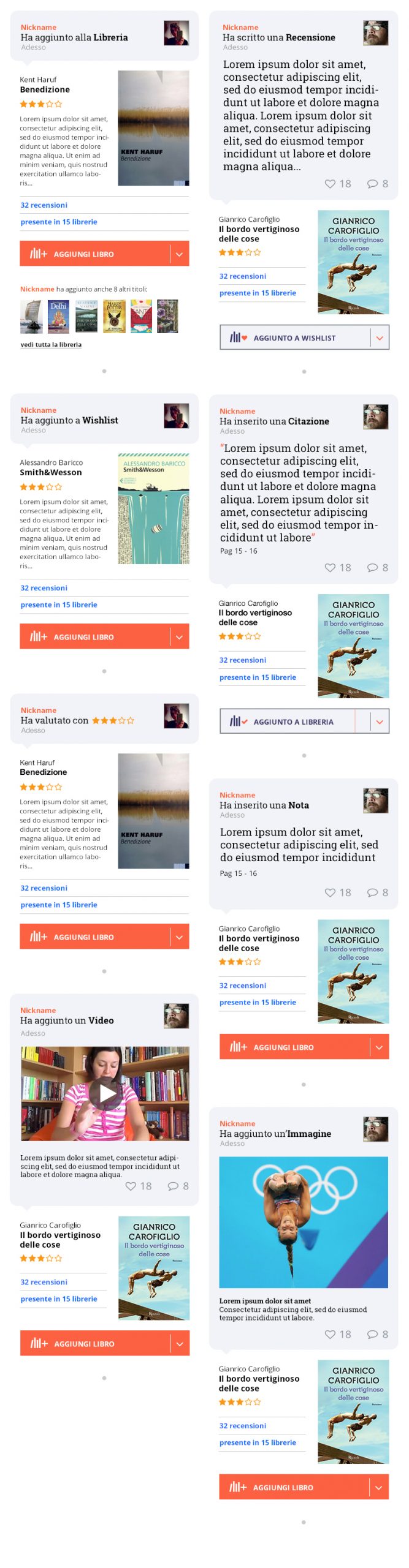The image size is (409, 1568).
Task: Like the Immagine post
Action: (x=331, y=1334)
